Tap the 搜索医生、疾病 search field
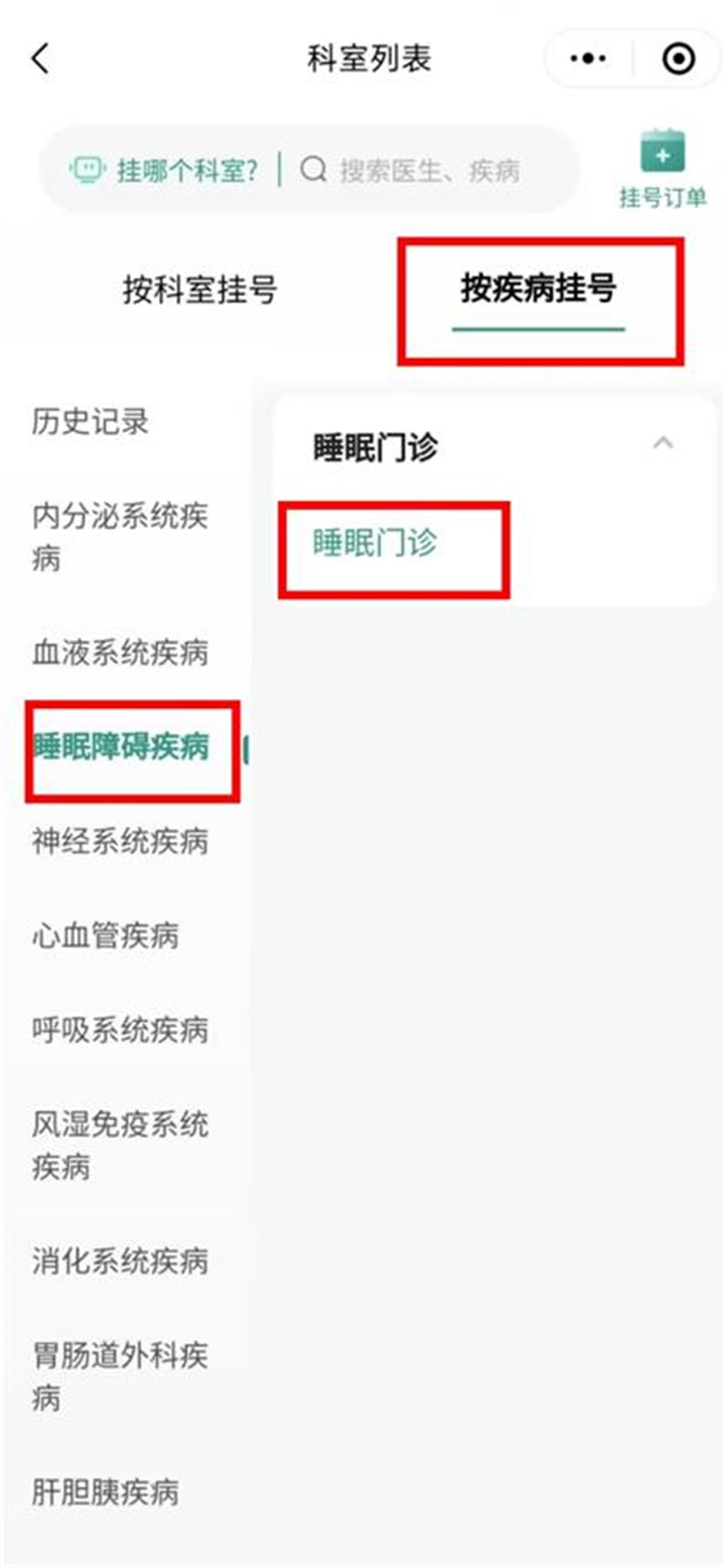 pyautogui.click(x=429, y=171)
